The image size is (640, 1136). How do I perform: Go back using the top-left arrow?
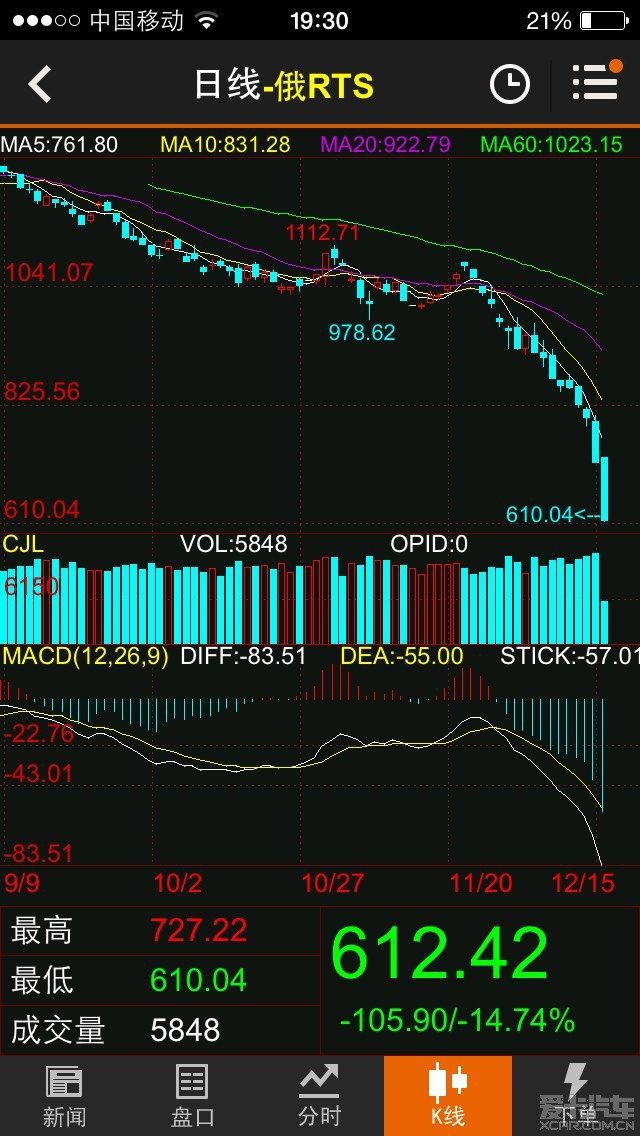click(39, 84)
